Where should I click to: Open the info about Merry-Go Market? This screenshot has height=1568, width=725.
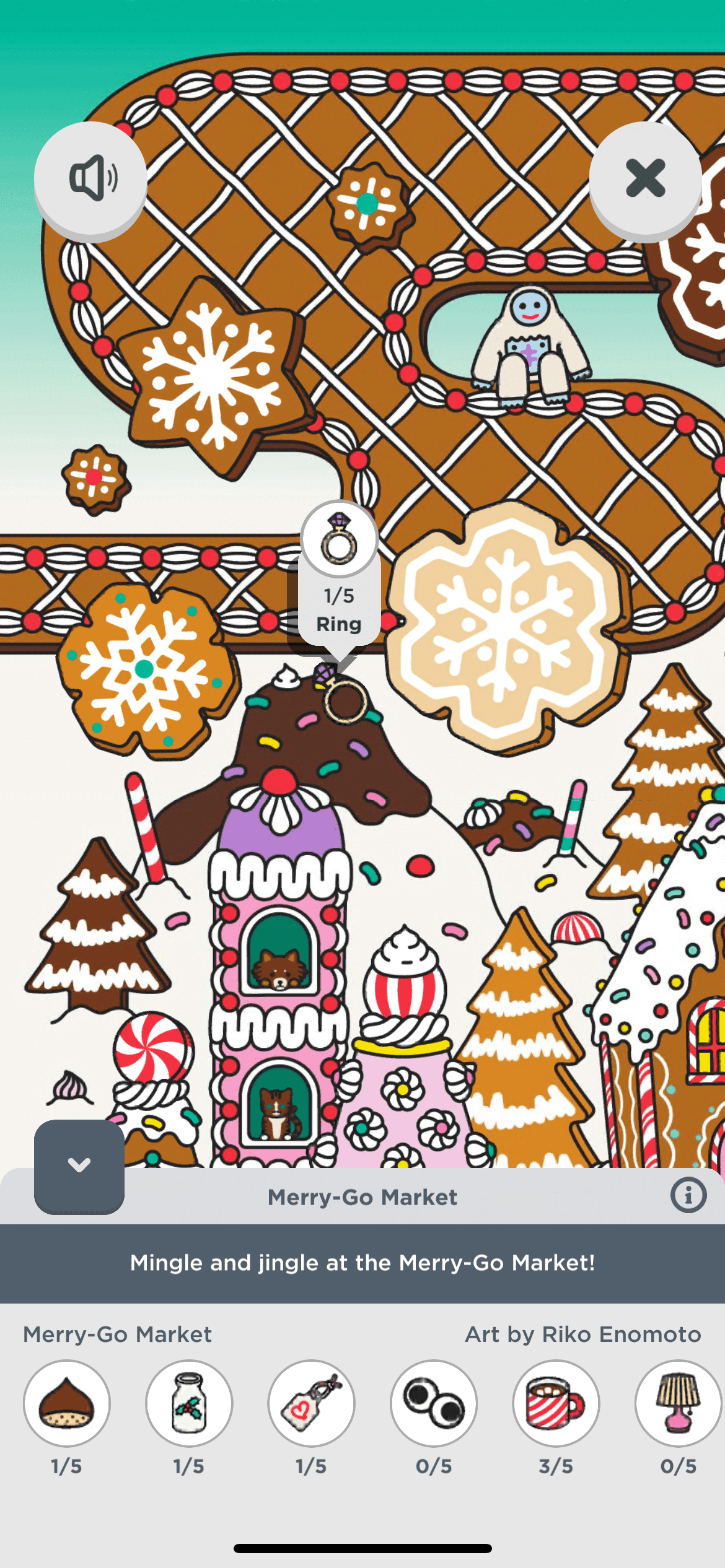(688, 1195)
